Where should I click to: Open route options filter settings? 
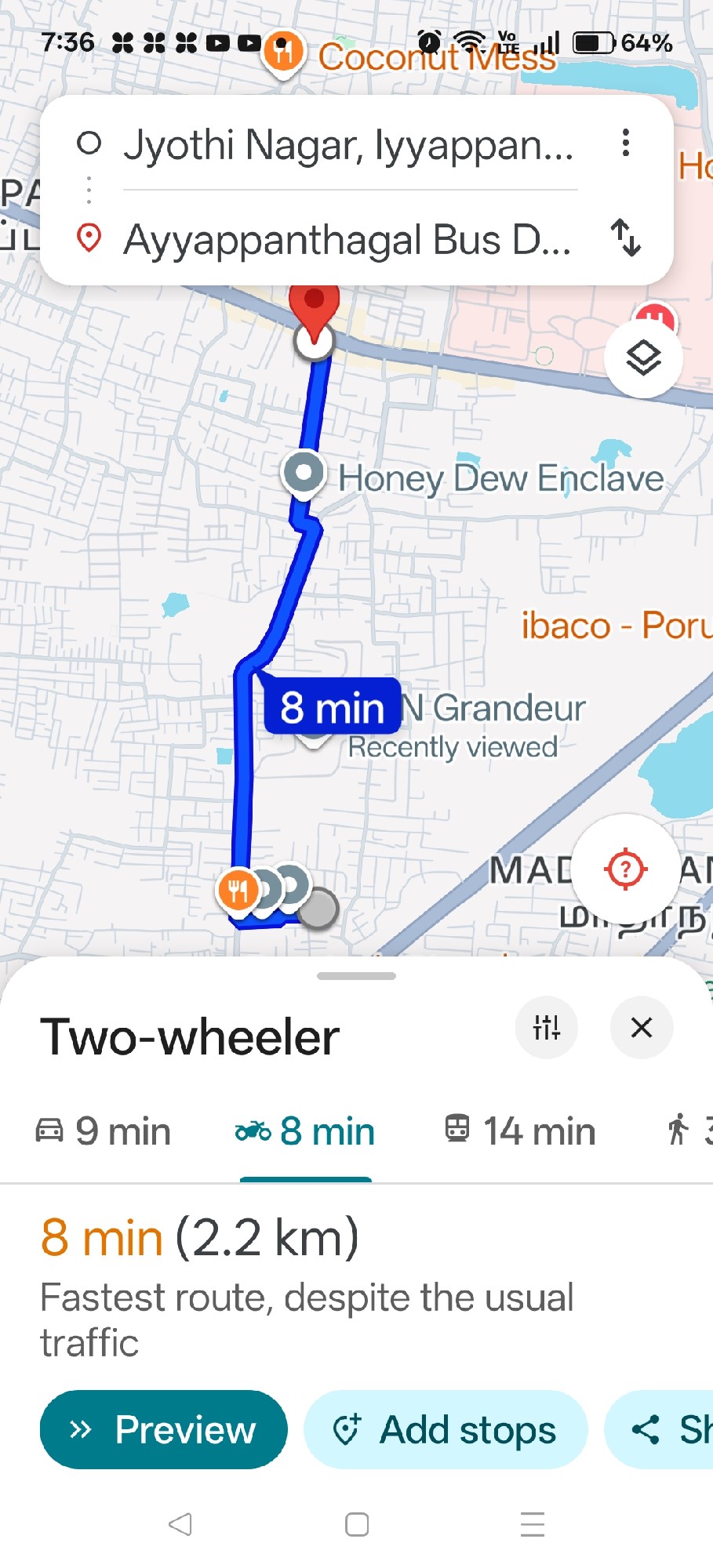pyautogui.click(x=547, y=1027)
